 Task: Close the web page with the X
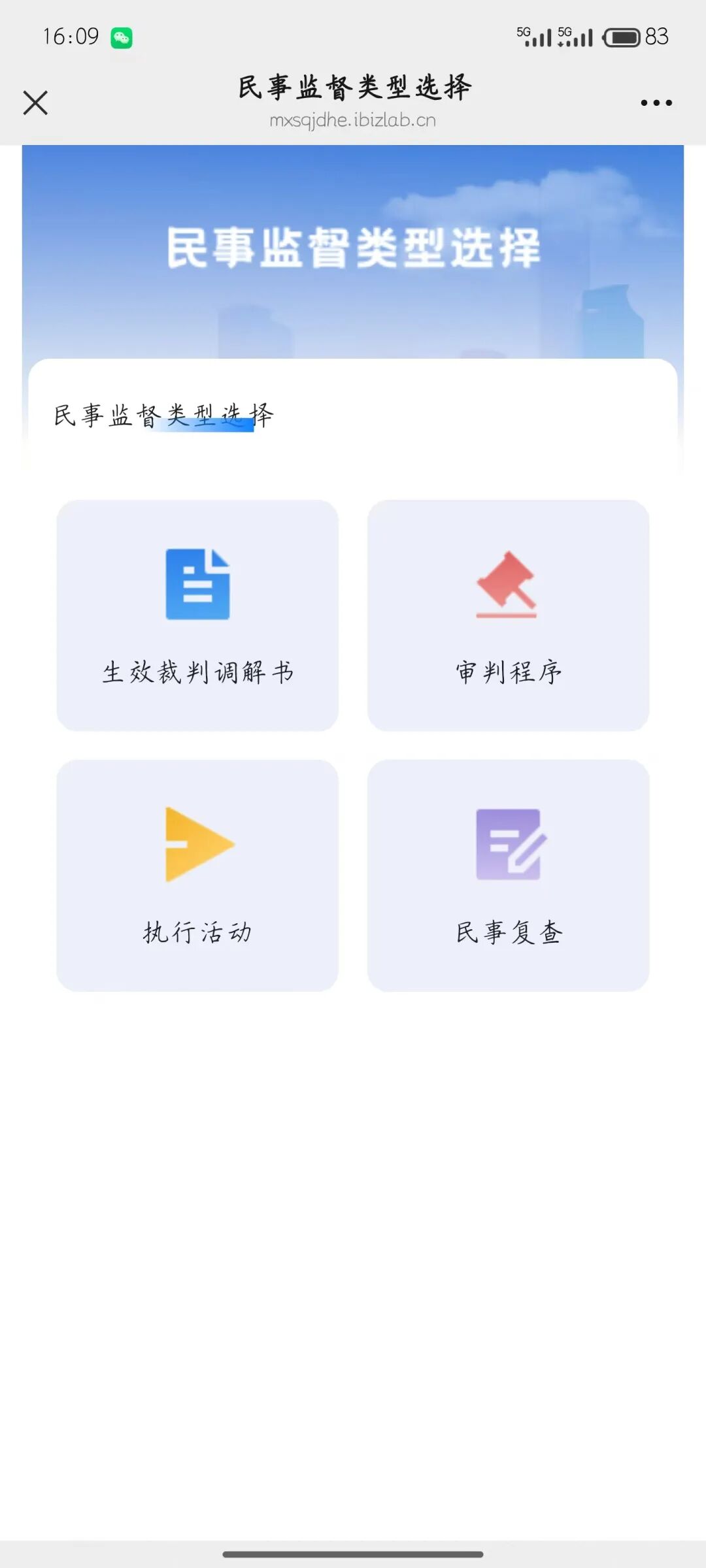click(35, 103)
